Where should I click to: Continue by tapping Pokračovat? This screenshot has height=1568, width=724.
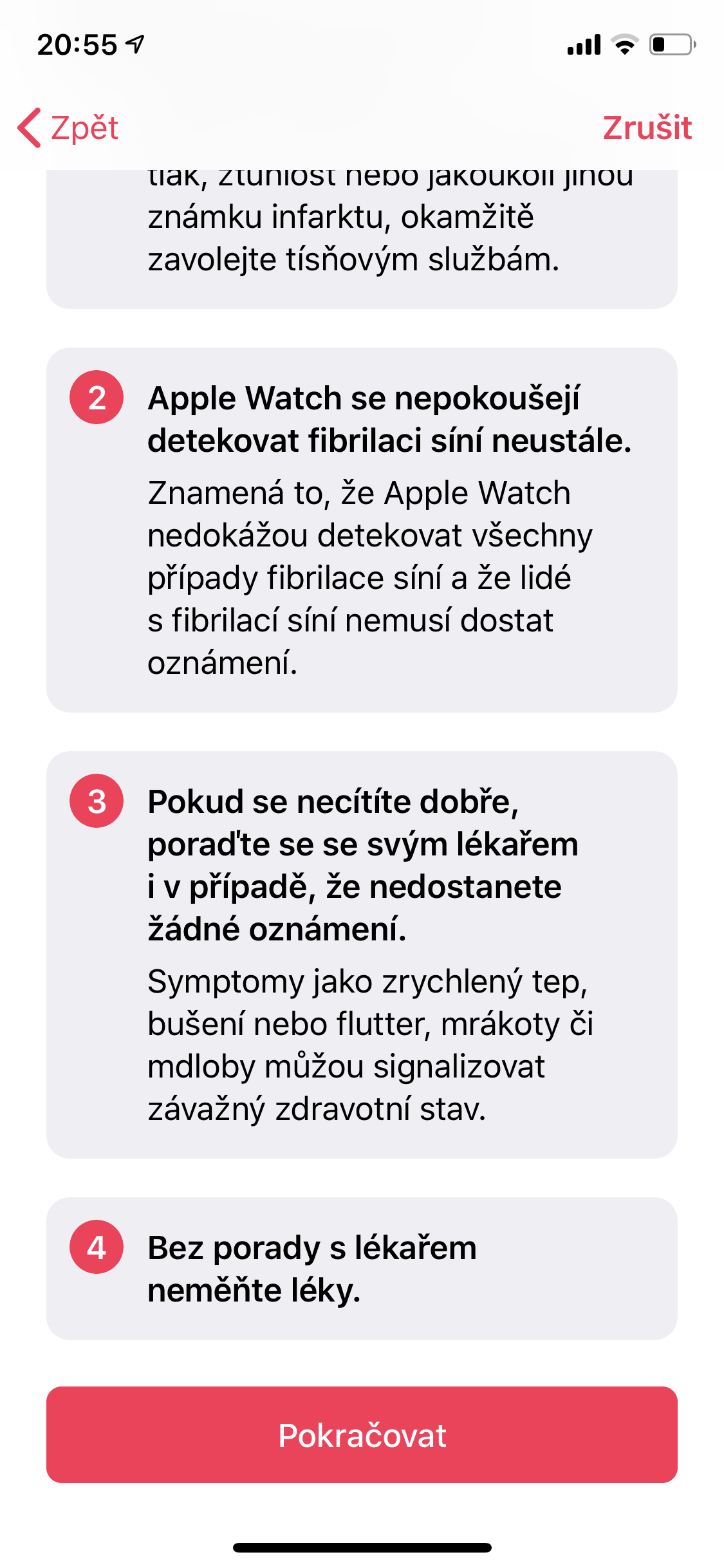[x=362, y=1435]
